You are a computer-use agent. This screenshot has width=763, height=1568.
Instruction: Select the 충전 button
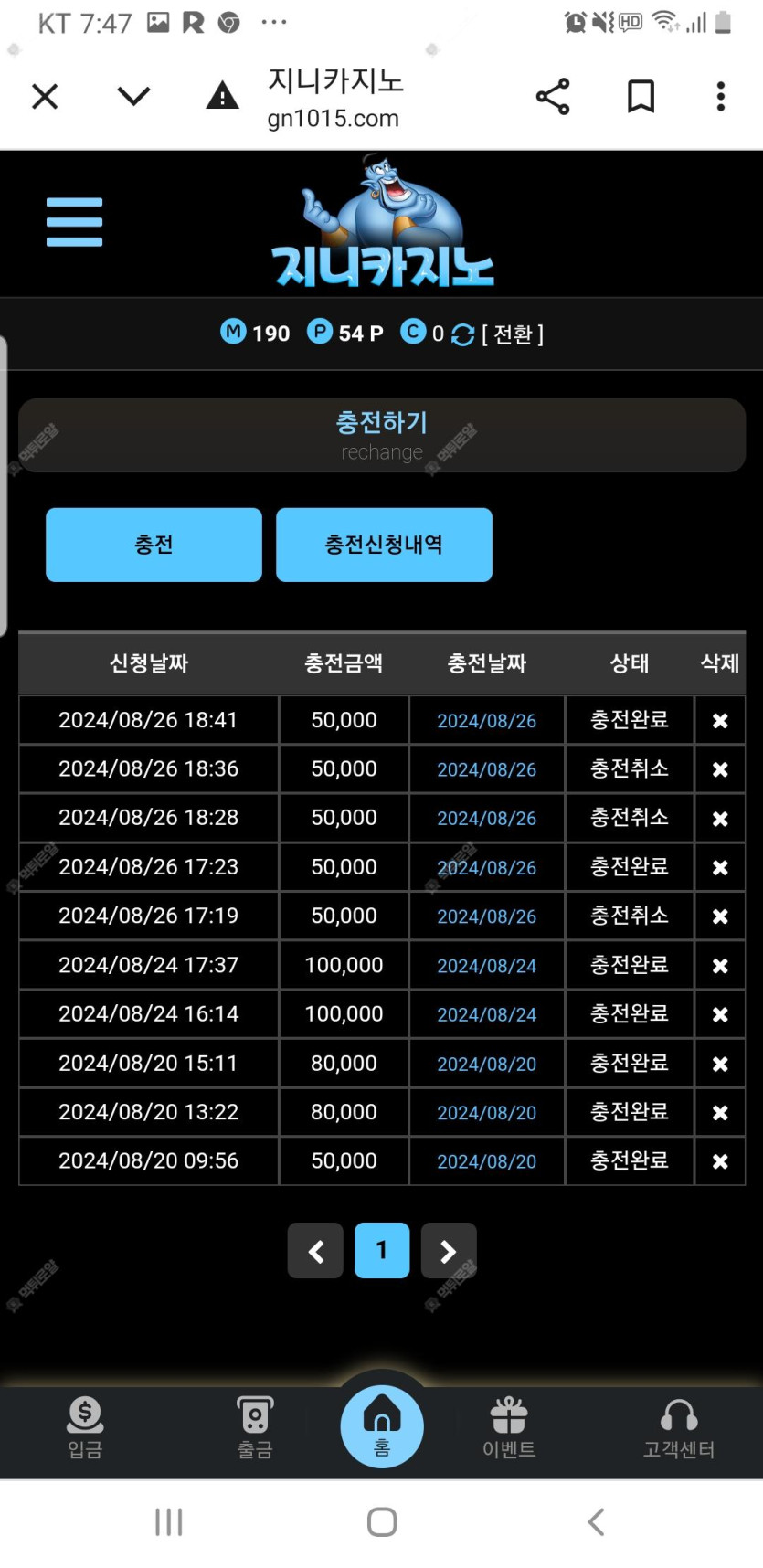tap(154, 545)
